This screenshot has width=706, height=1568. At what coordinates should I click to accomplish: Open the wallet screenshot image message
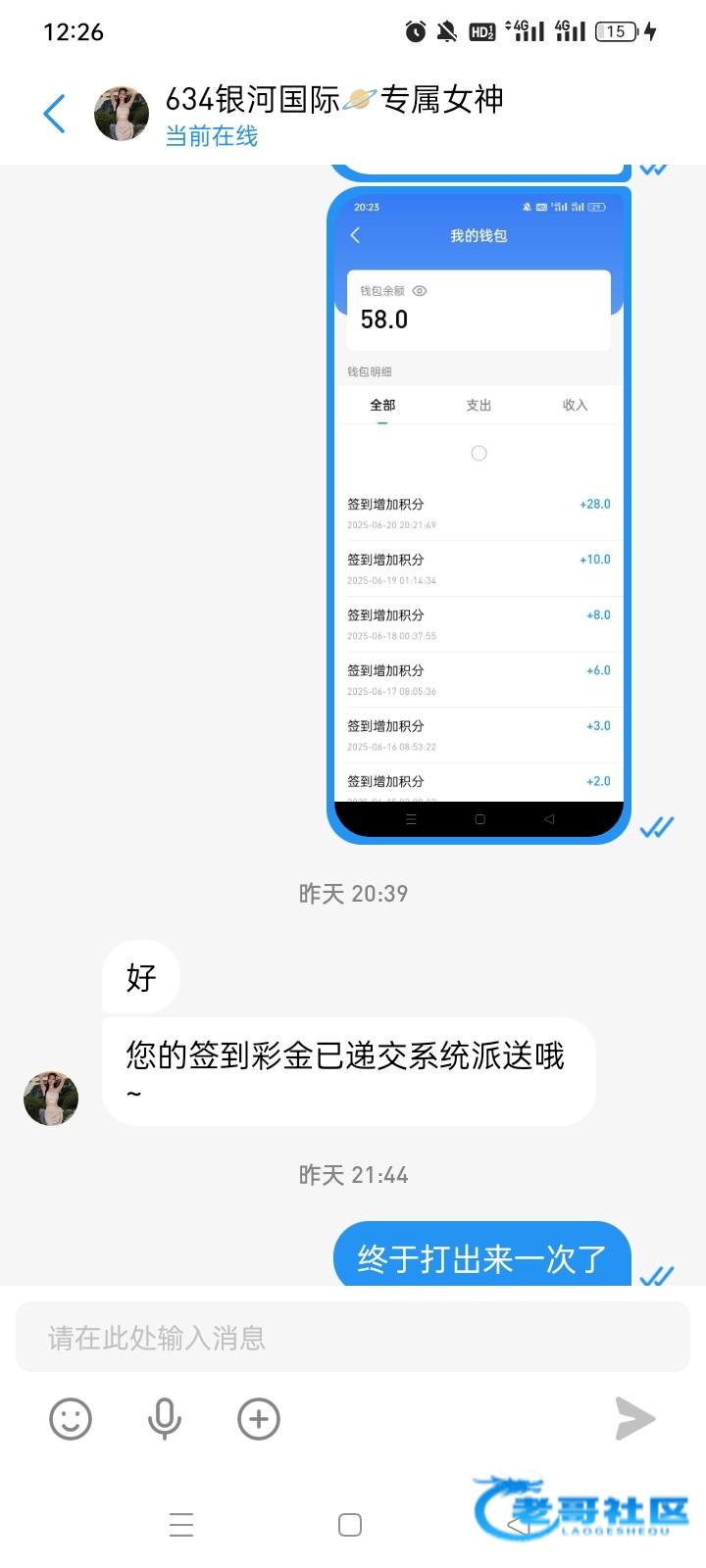point(479,514)
